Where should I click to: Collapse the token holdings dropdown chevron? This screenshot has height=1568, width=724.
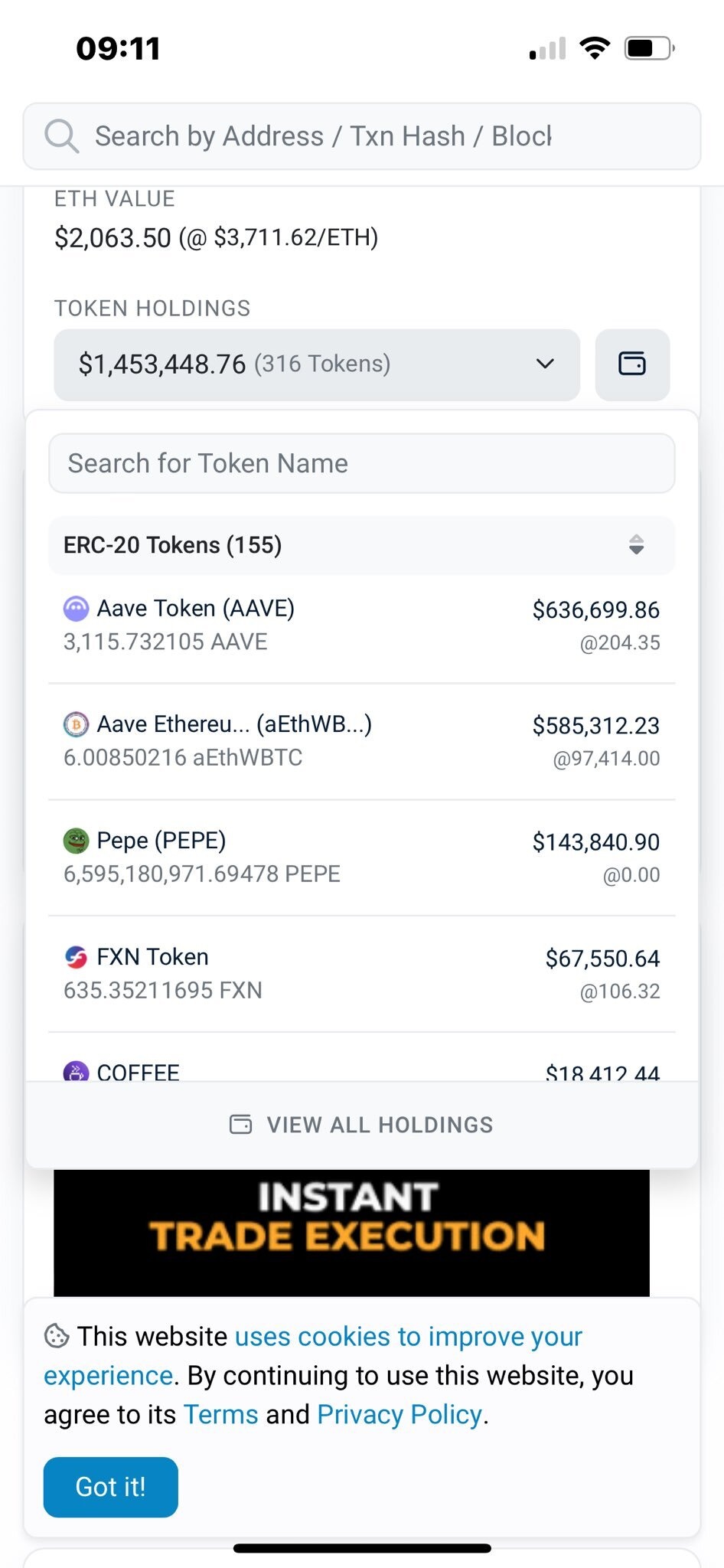(x=544, y=364)
